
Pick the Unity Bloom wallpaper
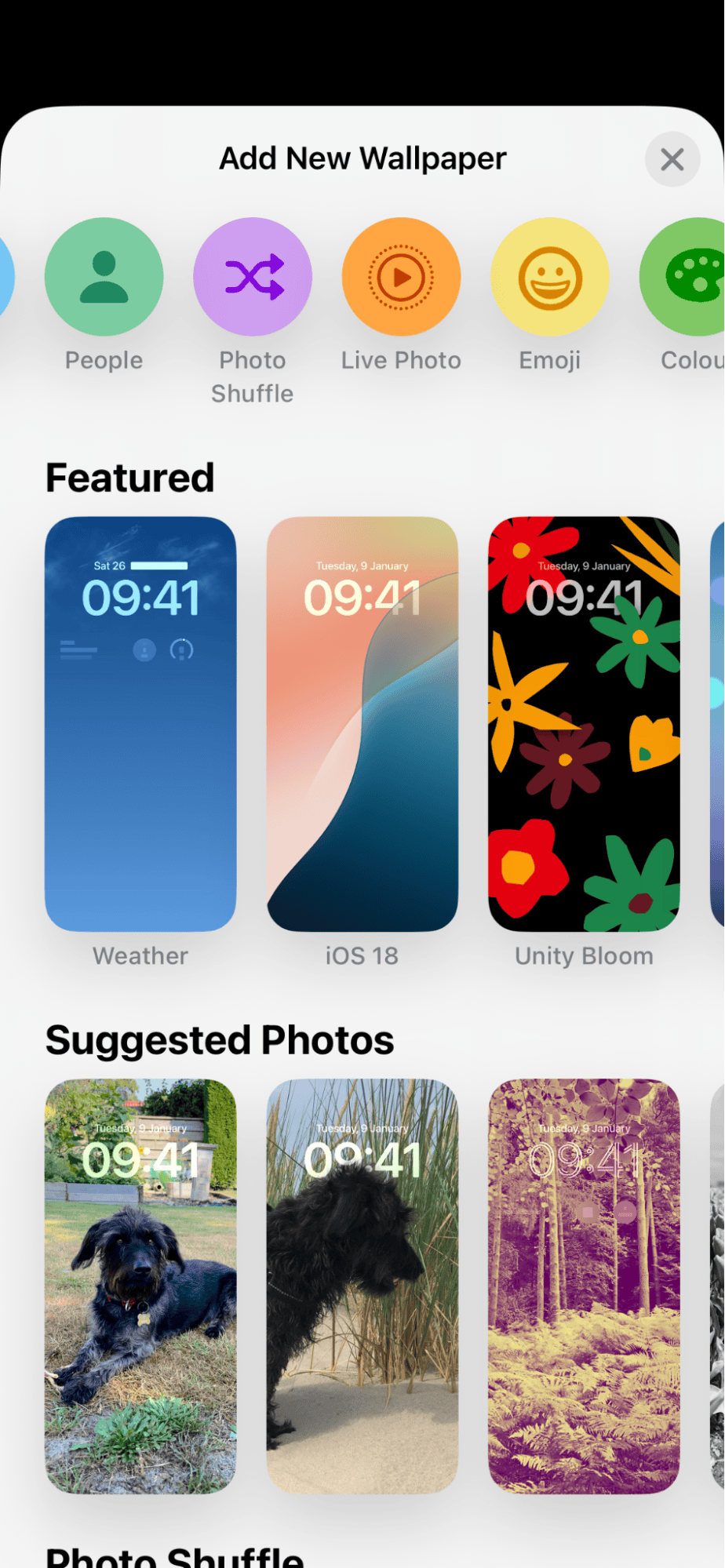pyautogui.click(x=584, y=723)
